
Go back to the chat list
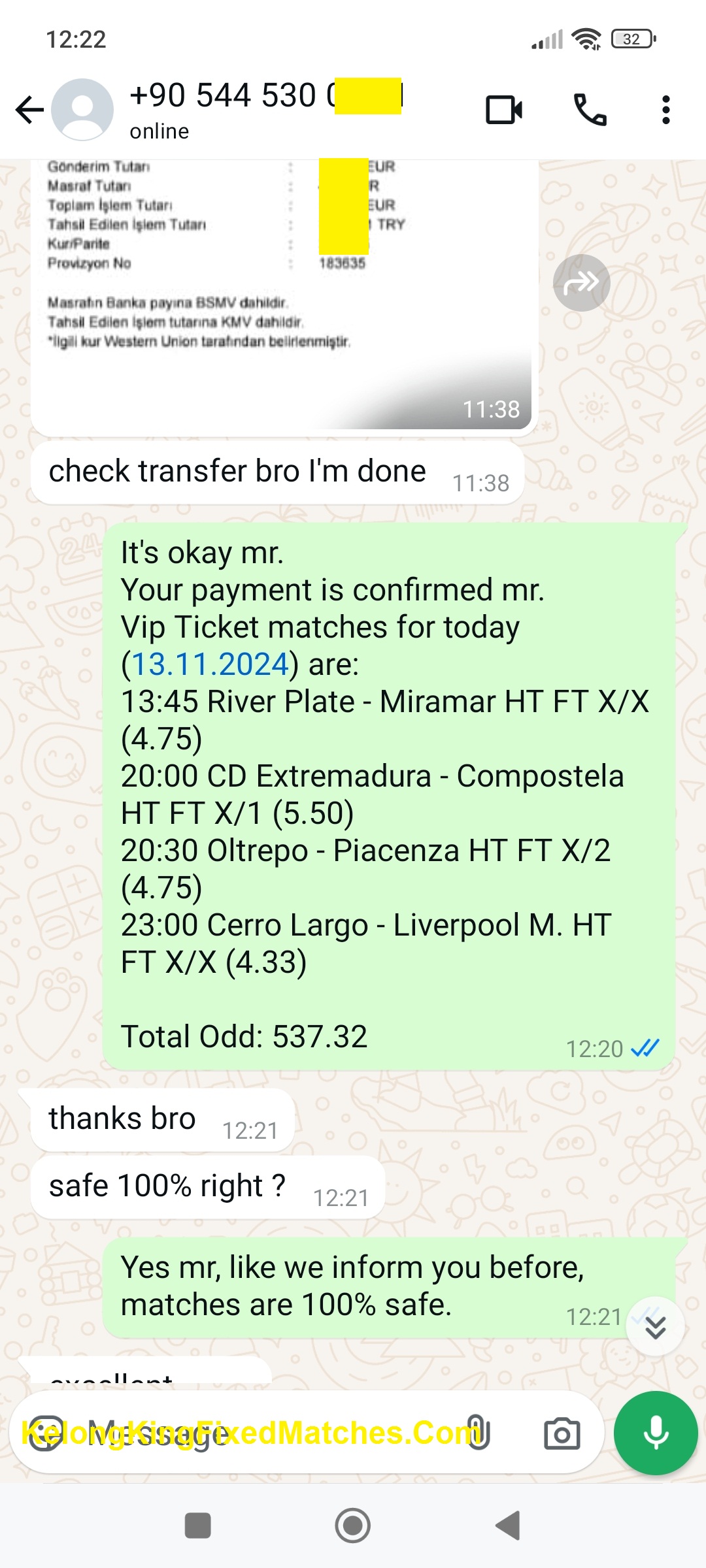29,110
